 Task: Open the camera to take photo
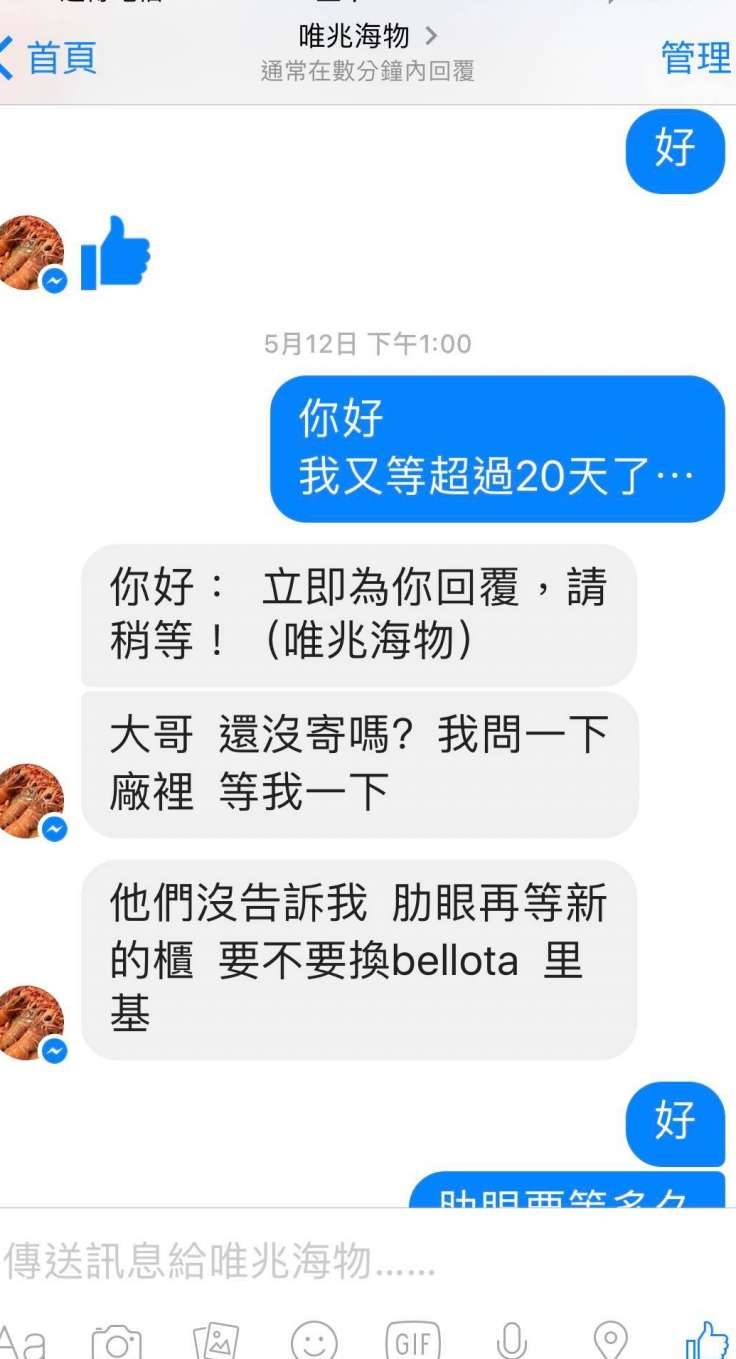pyautogui.click(x=117, y=1340)
